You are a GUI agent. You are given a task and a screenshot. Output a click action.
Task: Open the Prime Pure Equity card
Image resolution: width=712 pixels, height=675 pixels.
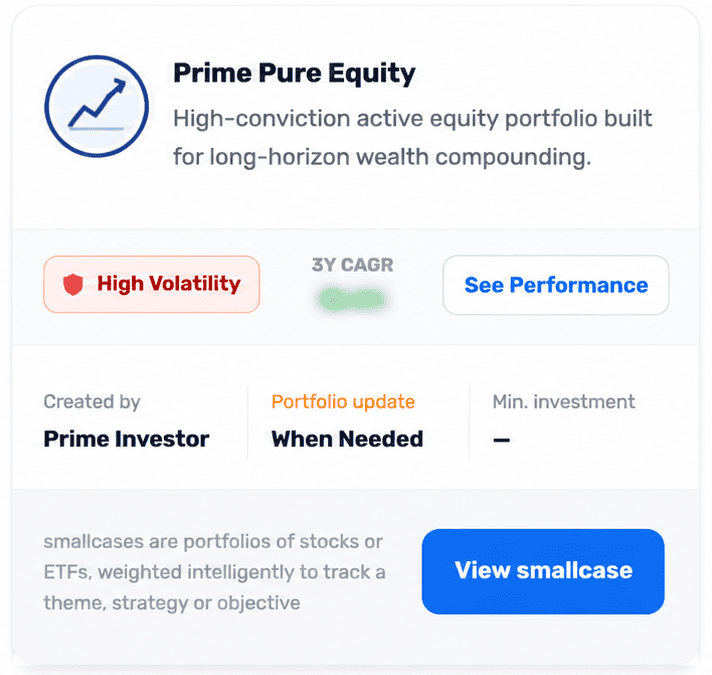click(294, 73)
